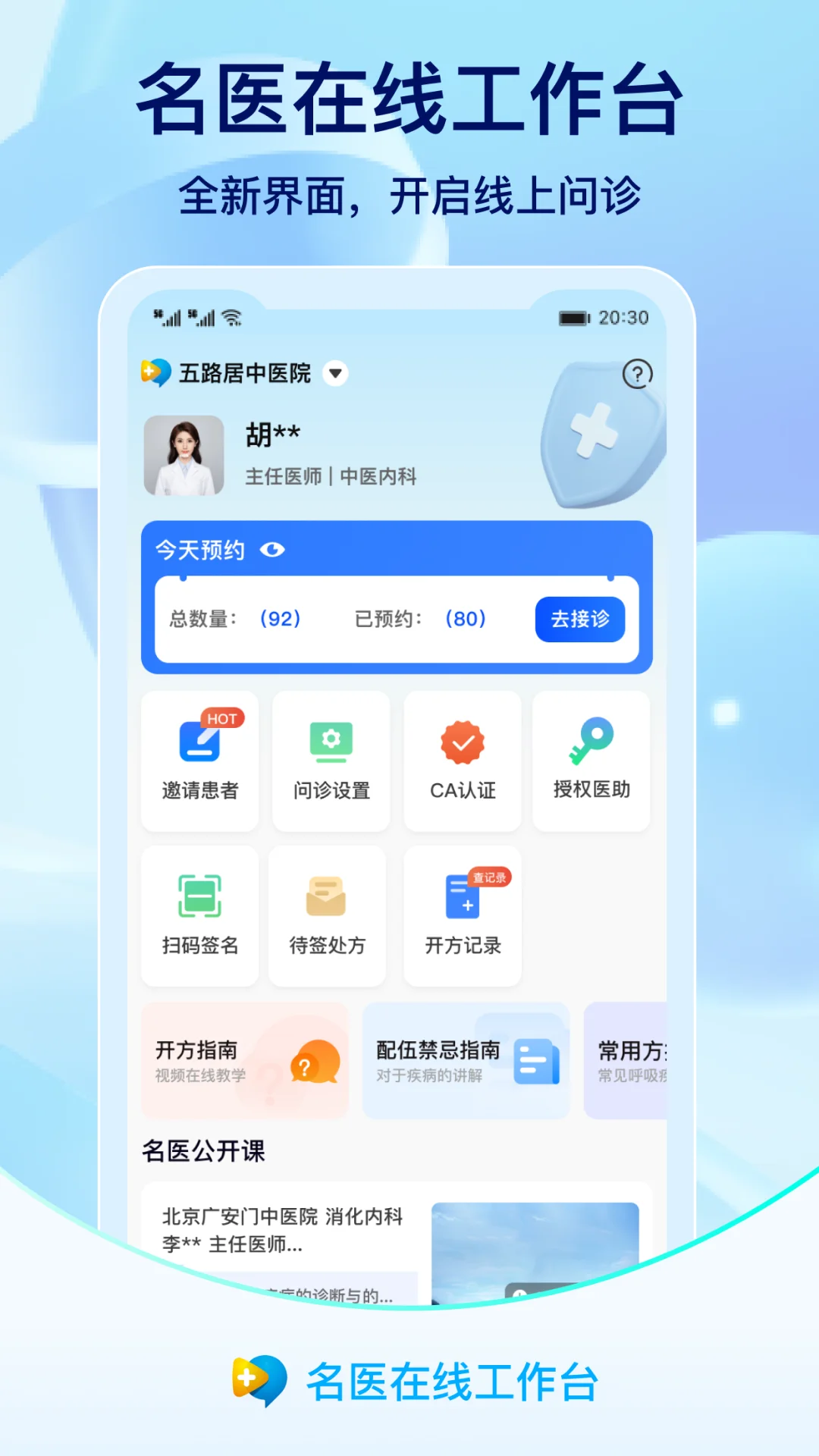Click the already-booked (80) count
The width and height of the screenshot is (819, 1456).
466,620
